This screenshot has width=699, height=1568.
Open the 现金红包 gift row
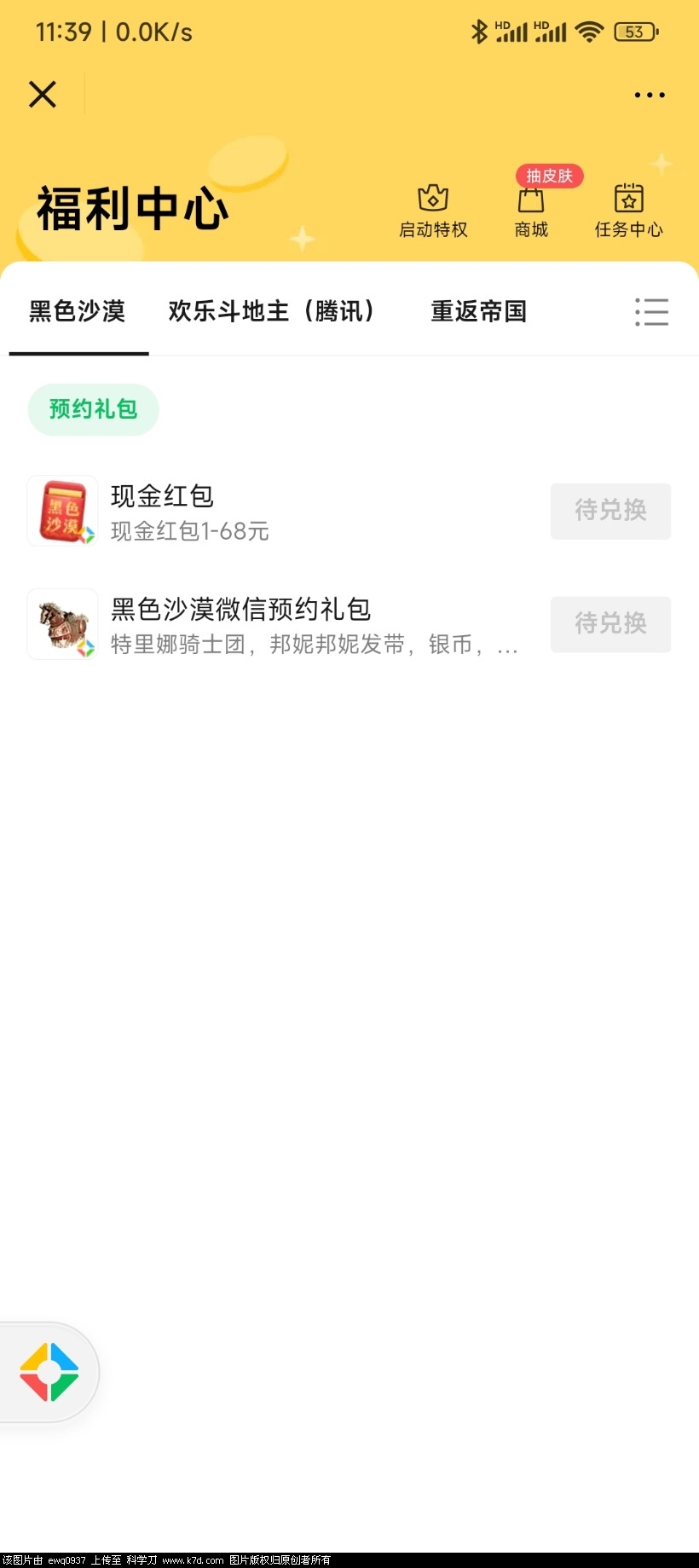click(x=256, y=512)
